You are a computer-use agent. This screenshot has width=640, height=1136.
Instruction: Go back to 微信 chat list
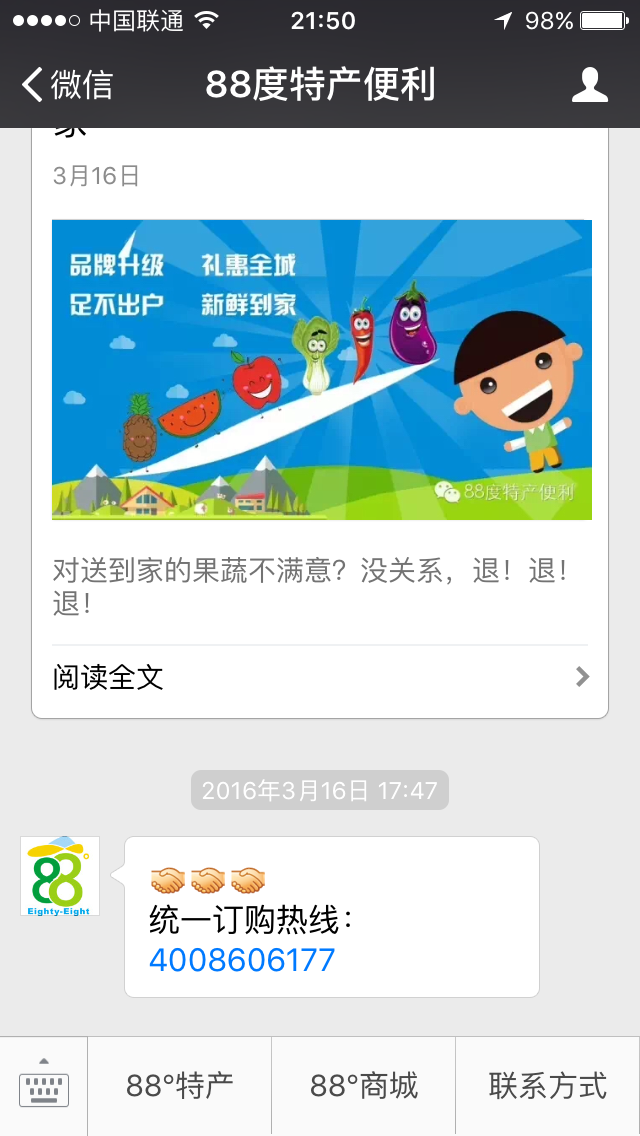(66, 85)
